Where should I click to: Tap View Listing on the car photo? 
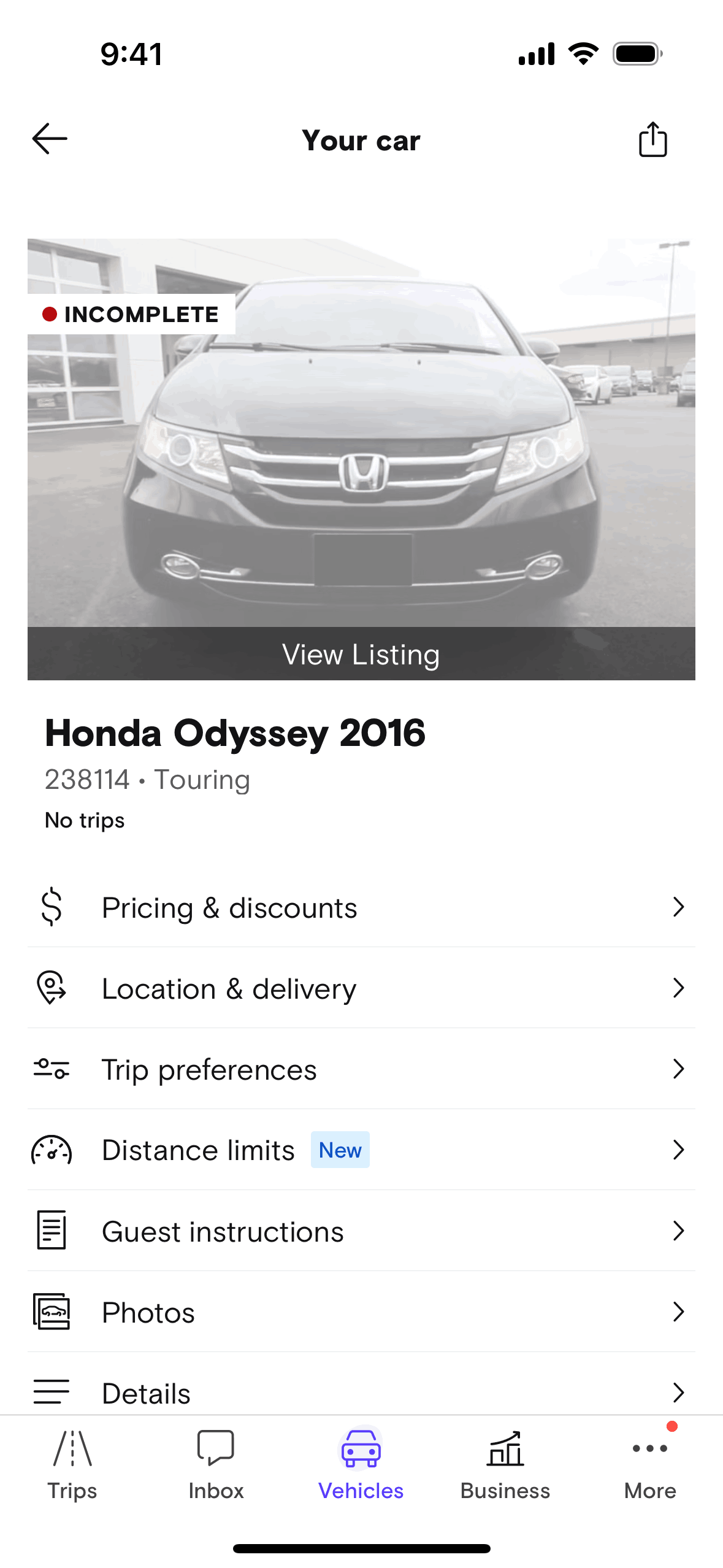[361, 654]
